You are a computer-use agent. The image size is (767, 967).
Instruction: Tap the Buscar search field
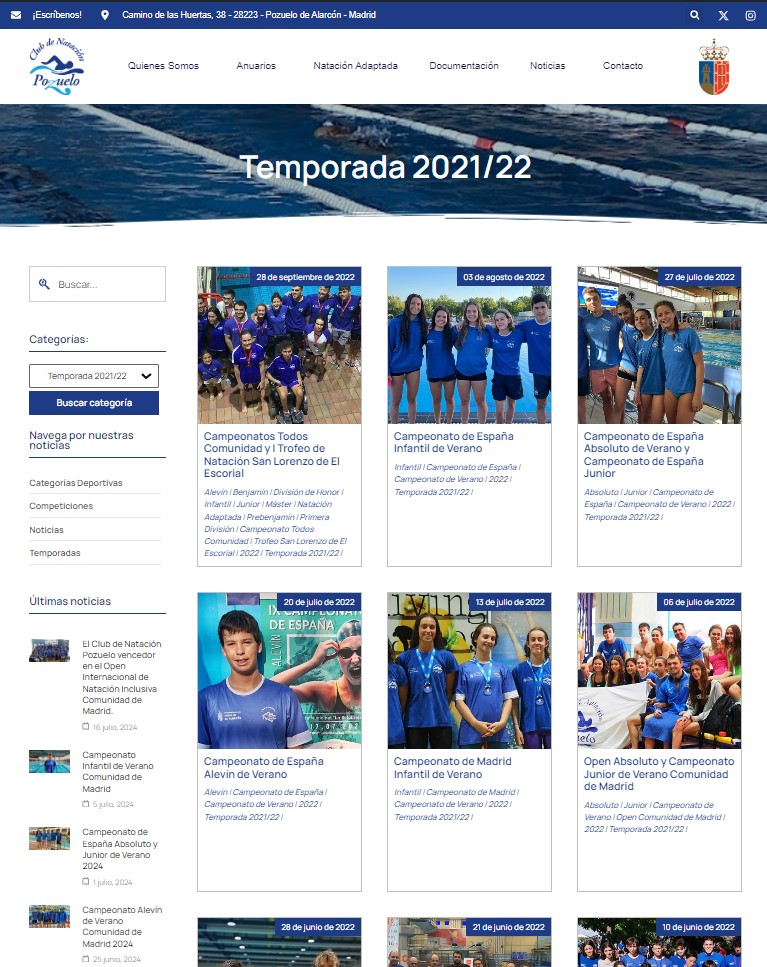click(x=105, y=284)
